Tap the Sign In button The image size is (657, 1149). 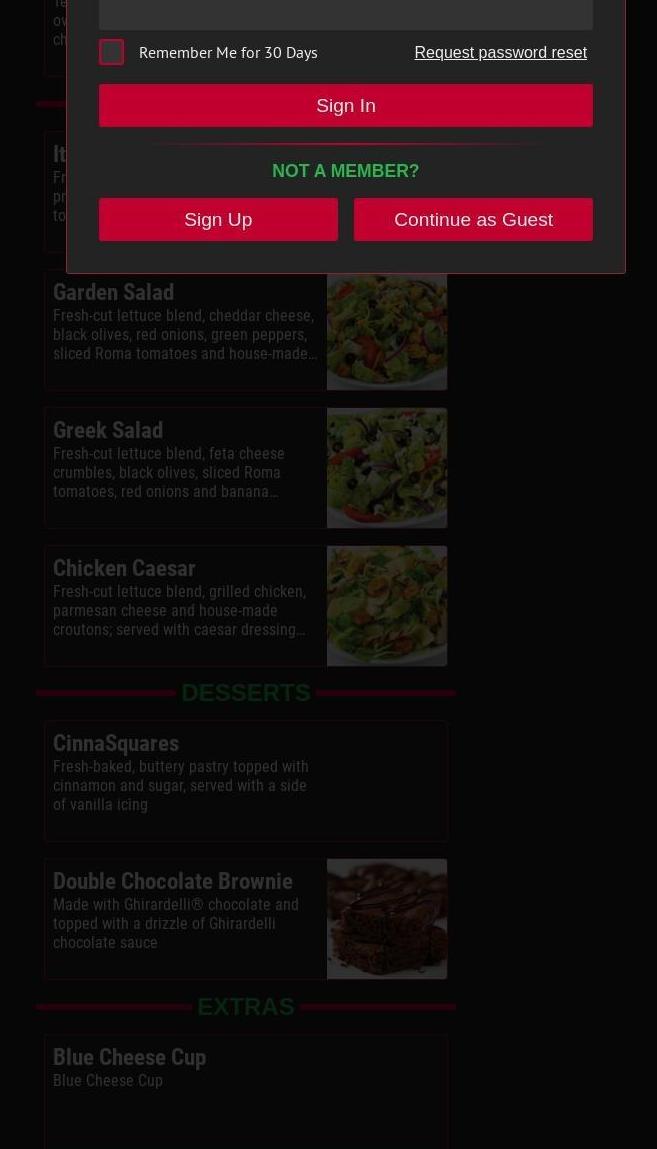[346, 106]
